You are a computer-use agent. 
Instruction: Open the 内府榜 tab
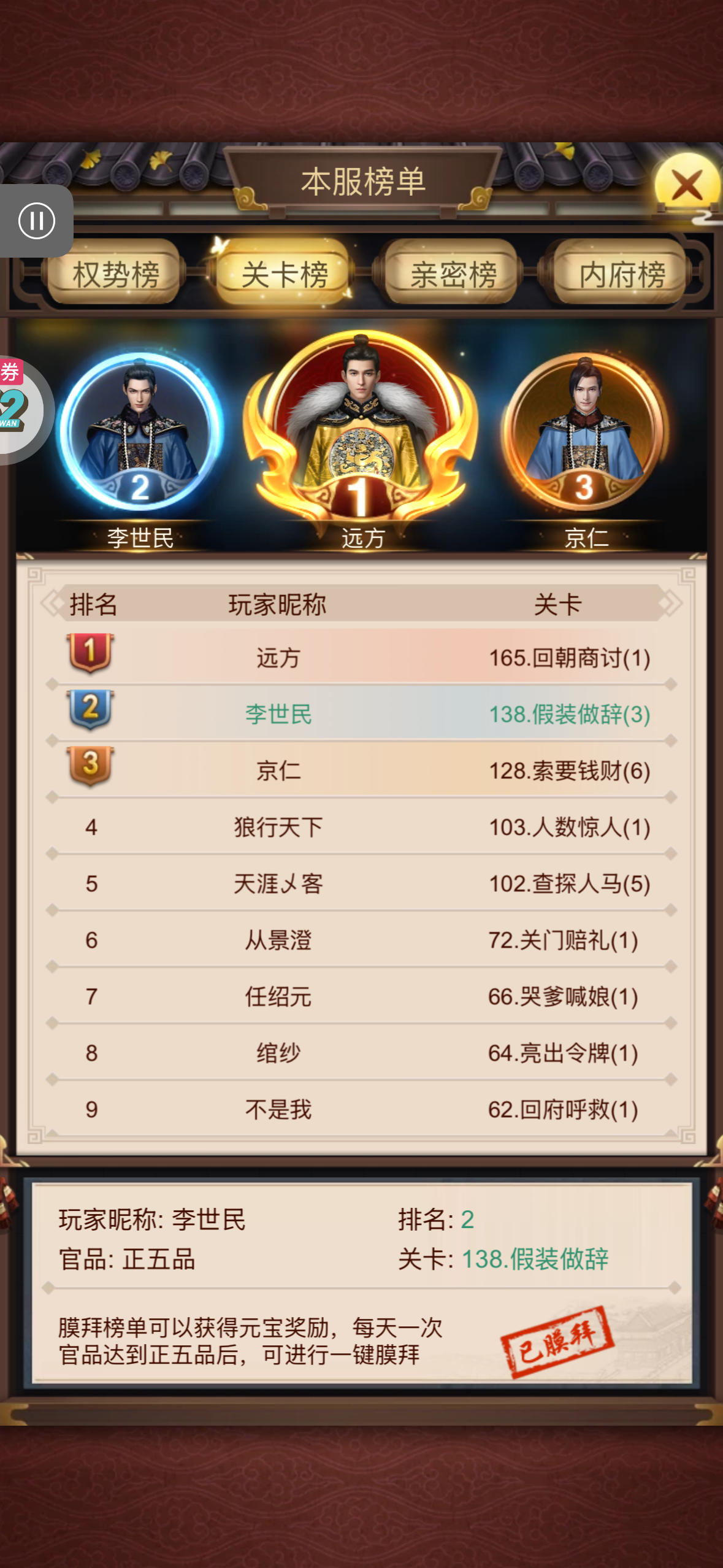coord(622,274)
